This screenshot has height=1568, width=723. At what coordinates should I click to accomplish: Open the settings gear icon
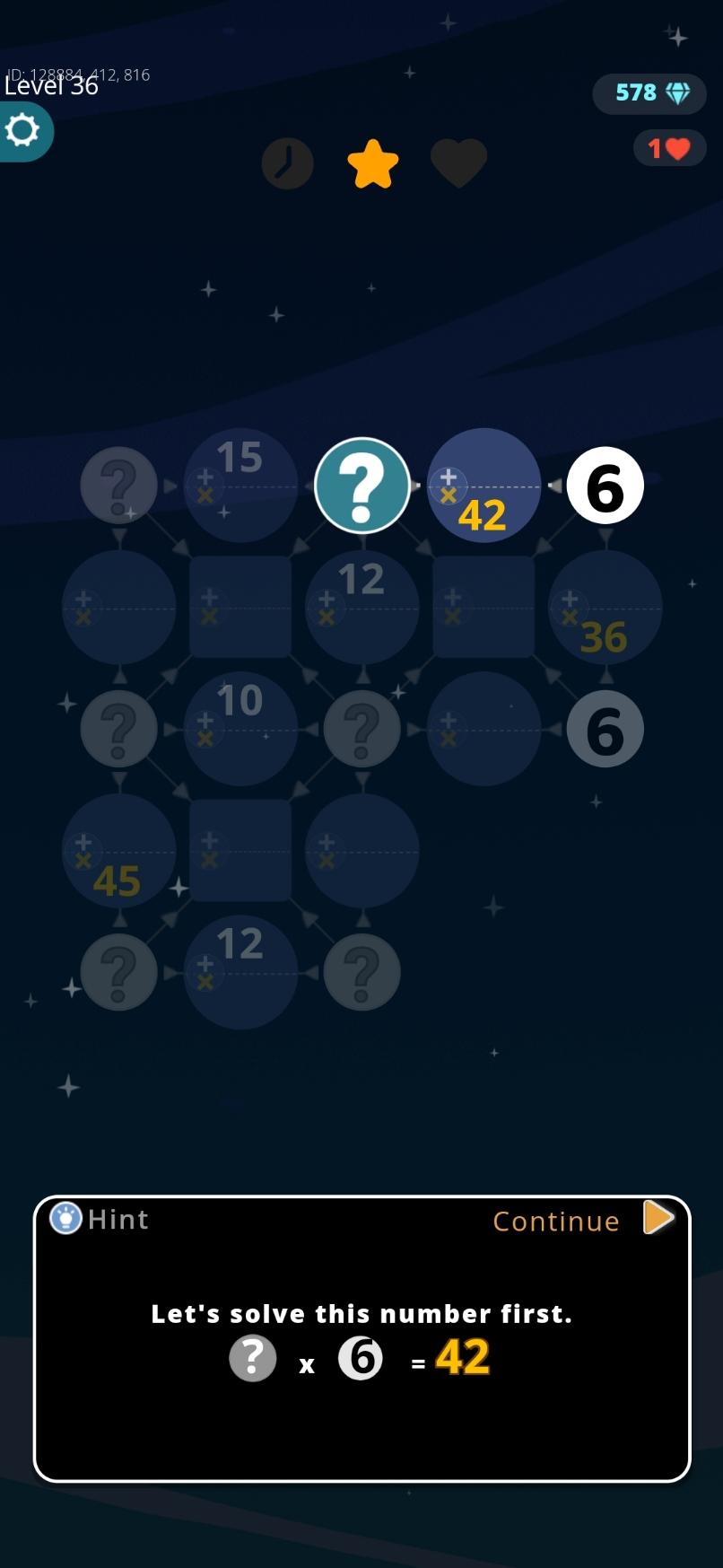[23, 131]
